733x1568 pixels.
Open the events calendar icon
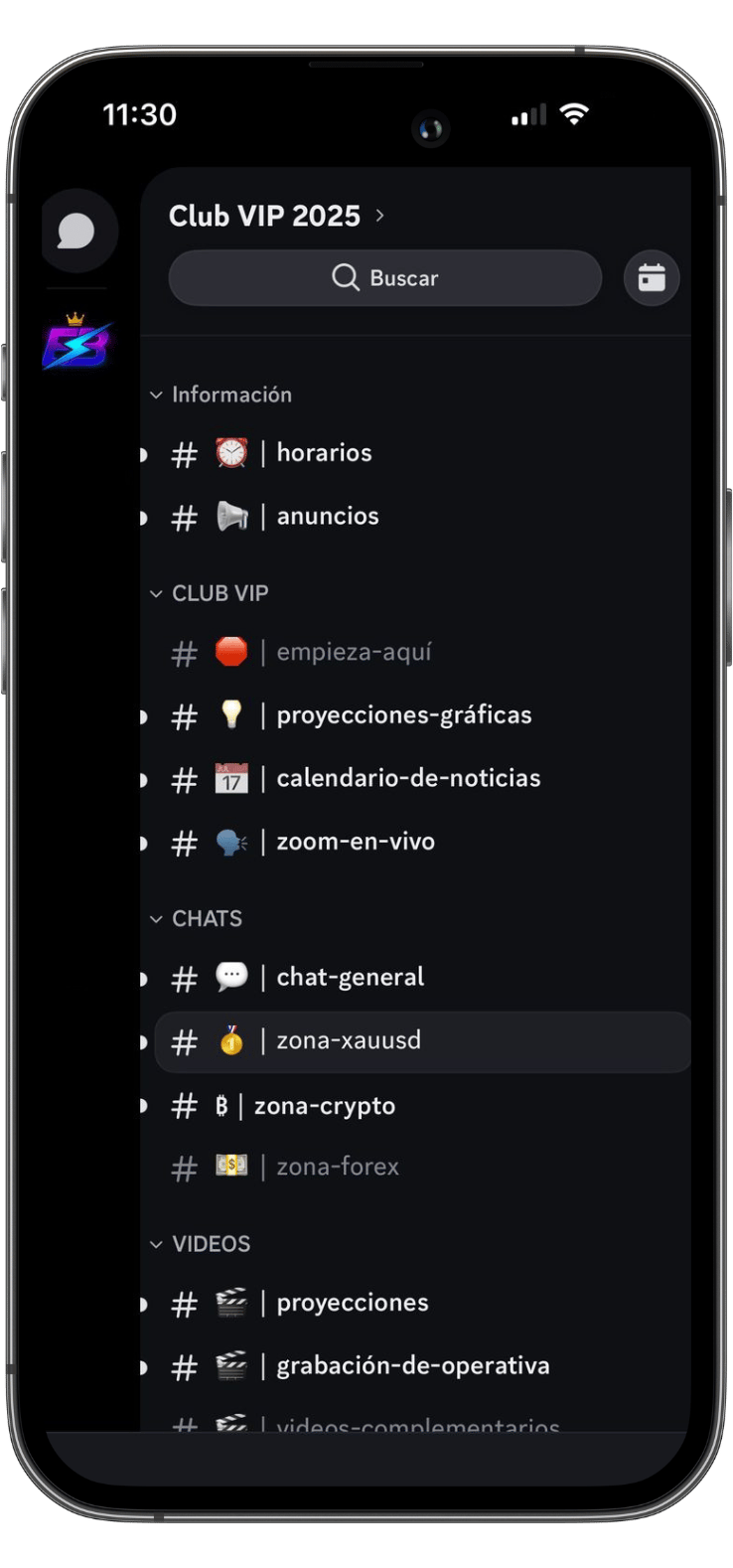coord(652,277)
